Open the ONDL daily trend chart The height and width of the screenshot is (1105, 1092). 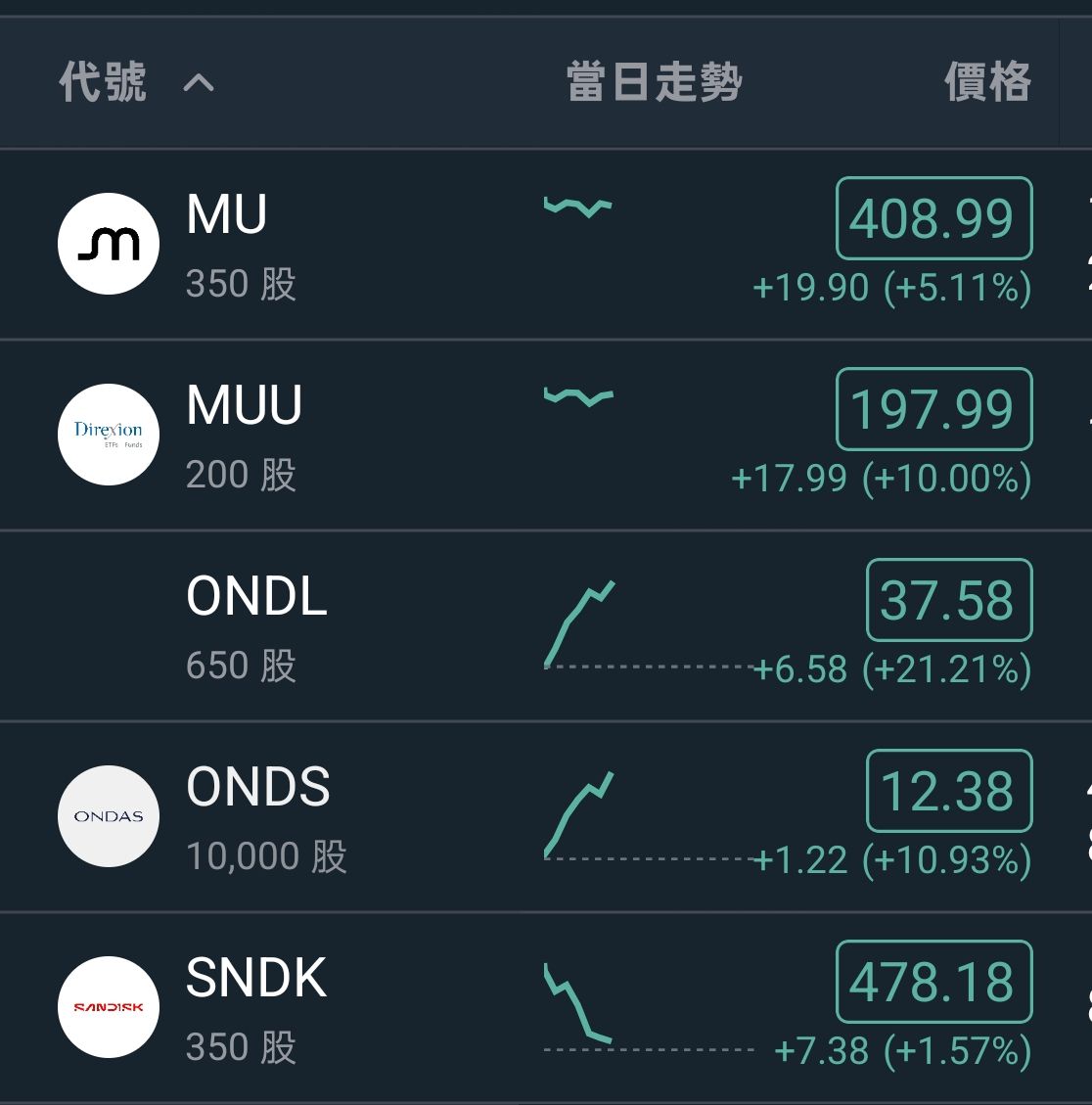[577, 621]
